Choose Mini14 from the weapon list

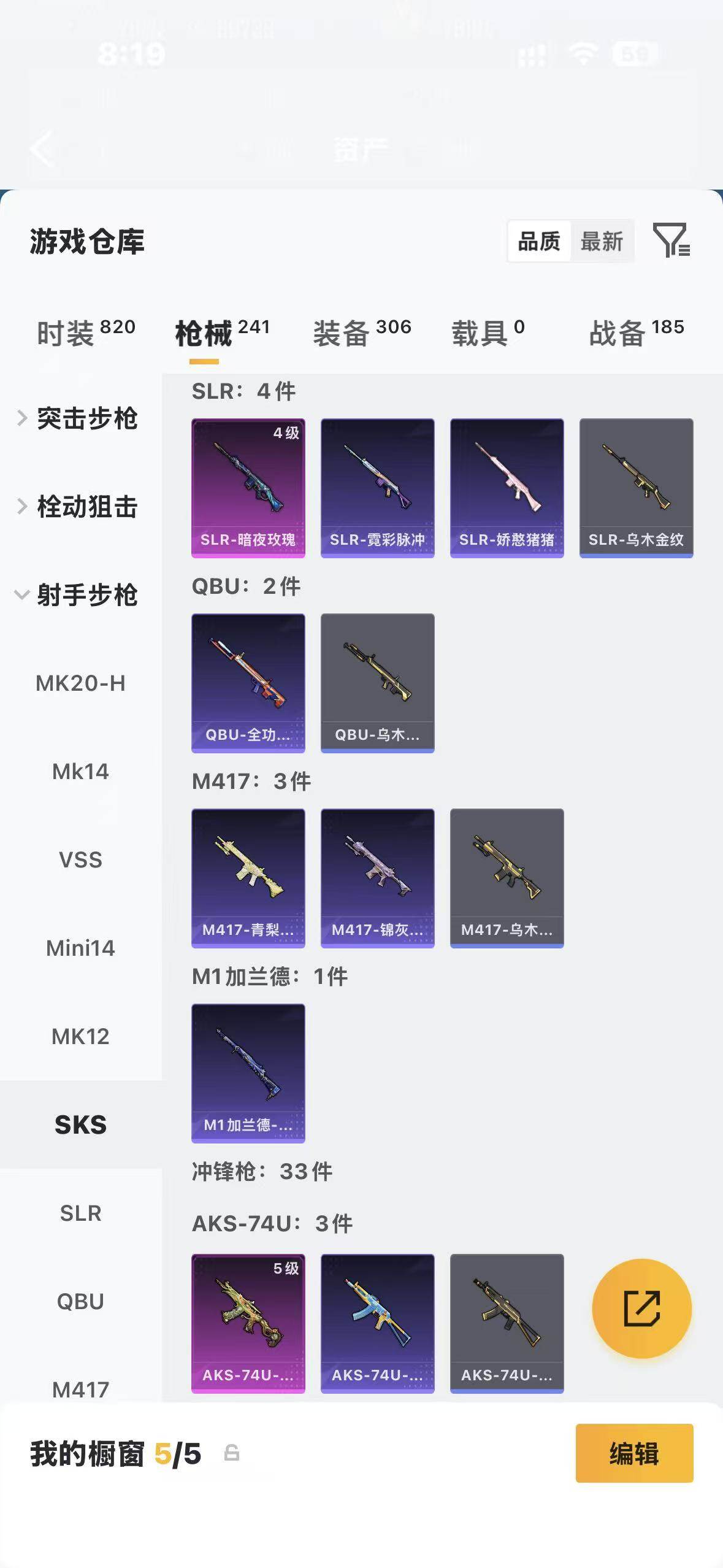[81, 948]
